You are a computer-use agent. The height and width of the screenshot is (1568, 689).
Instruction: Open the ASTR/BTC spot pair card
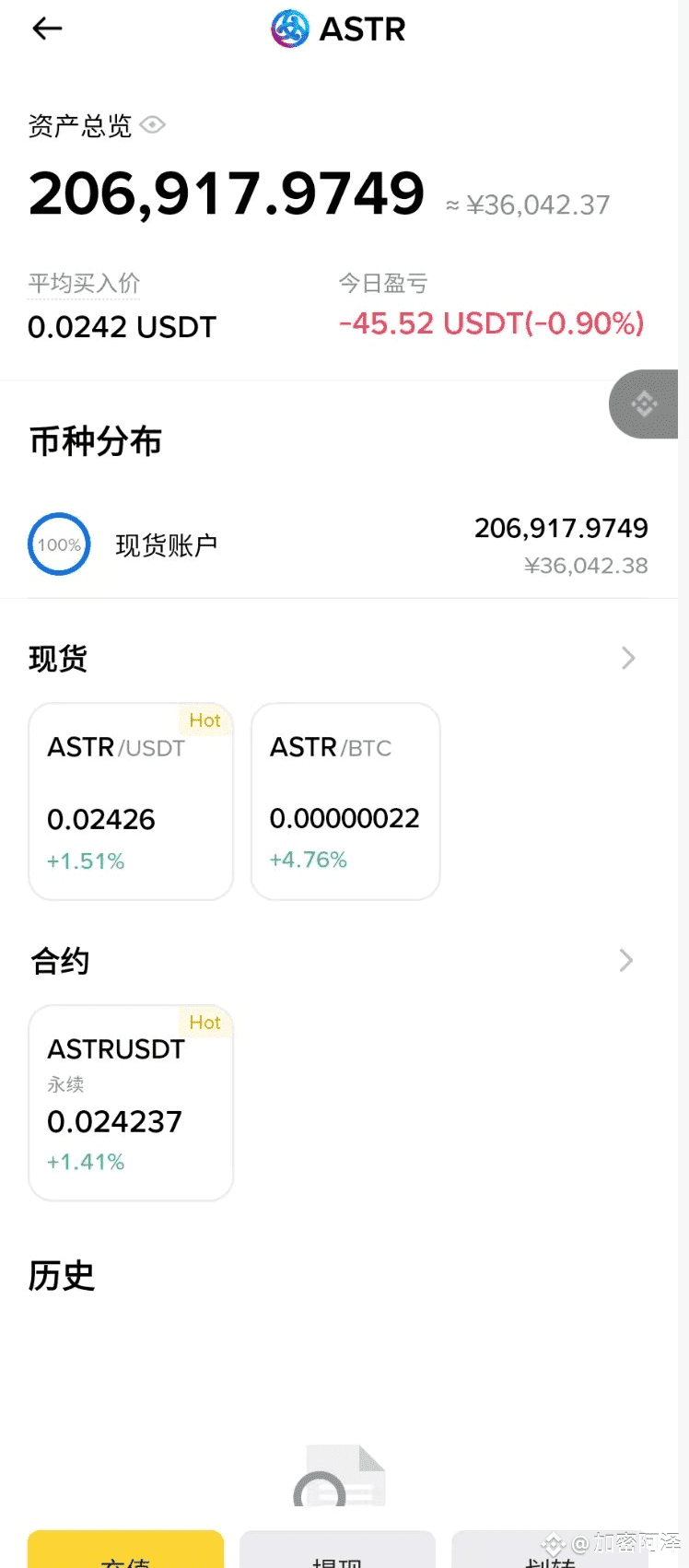coord(345,802)
